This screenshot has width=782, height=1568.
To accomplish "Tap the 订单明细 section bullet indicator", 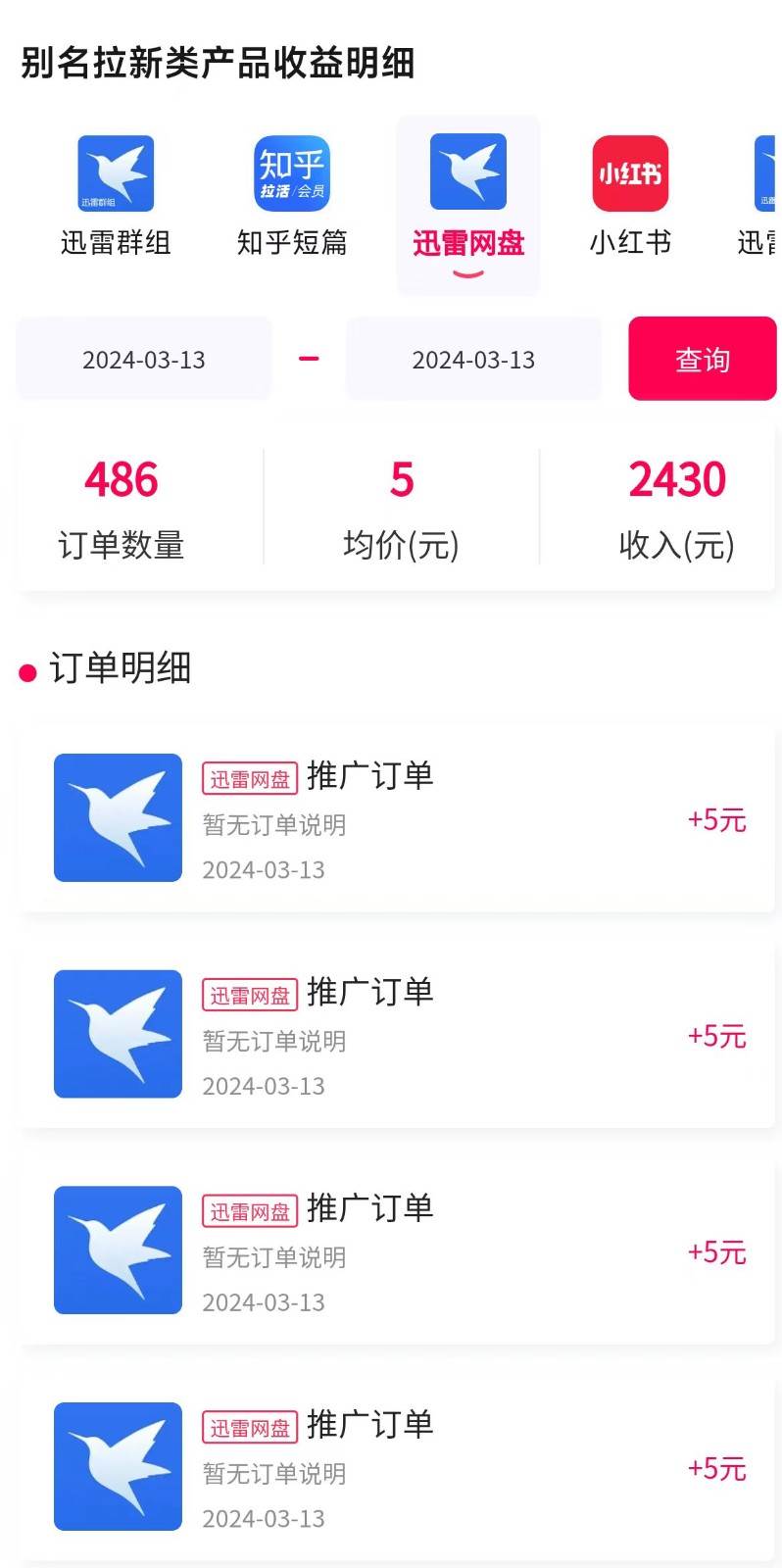I will click(27, 670).
